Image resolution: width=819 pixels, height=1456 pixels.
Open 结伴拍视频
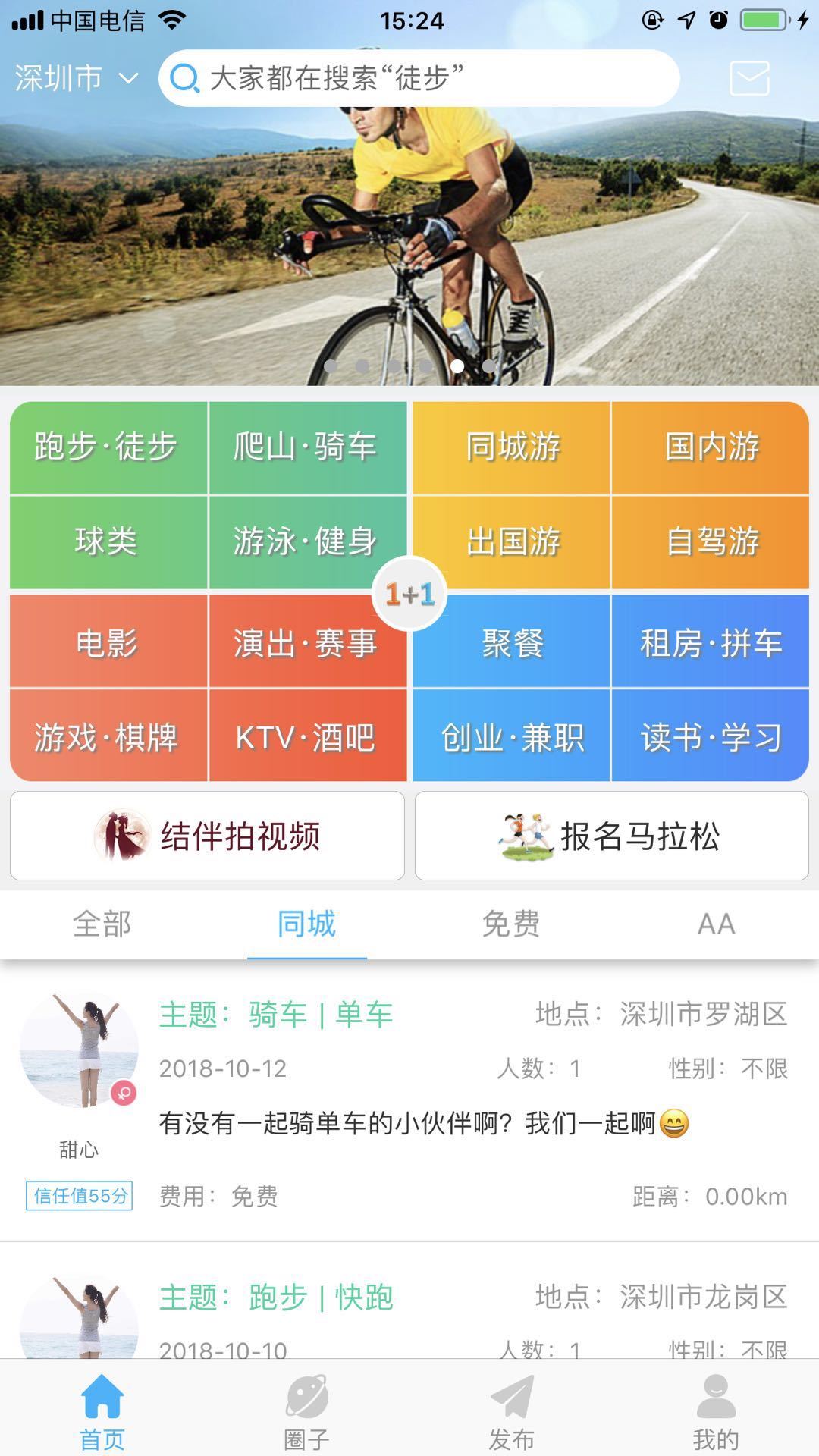coord(207,836)
